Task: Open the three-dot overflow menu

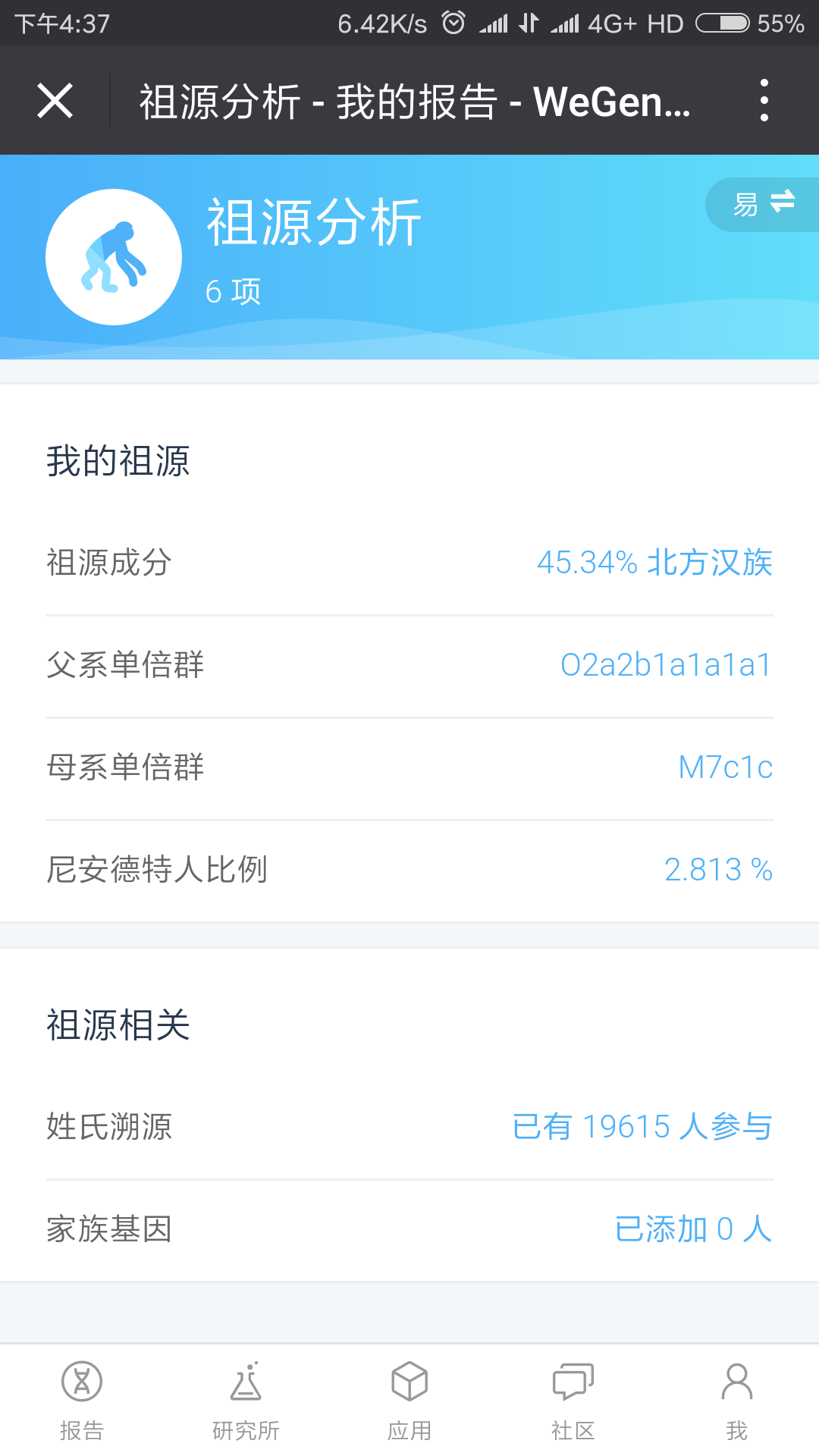Action: click(764, 101)
